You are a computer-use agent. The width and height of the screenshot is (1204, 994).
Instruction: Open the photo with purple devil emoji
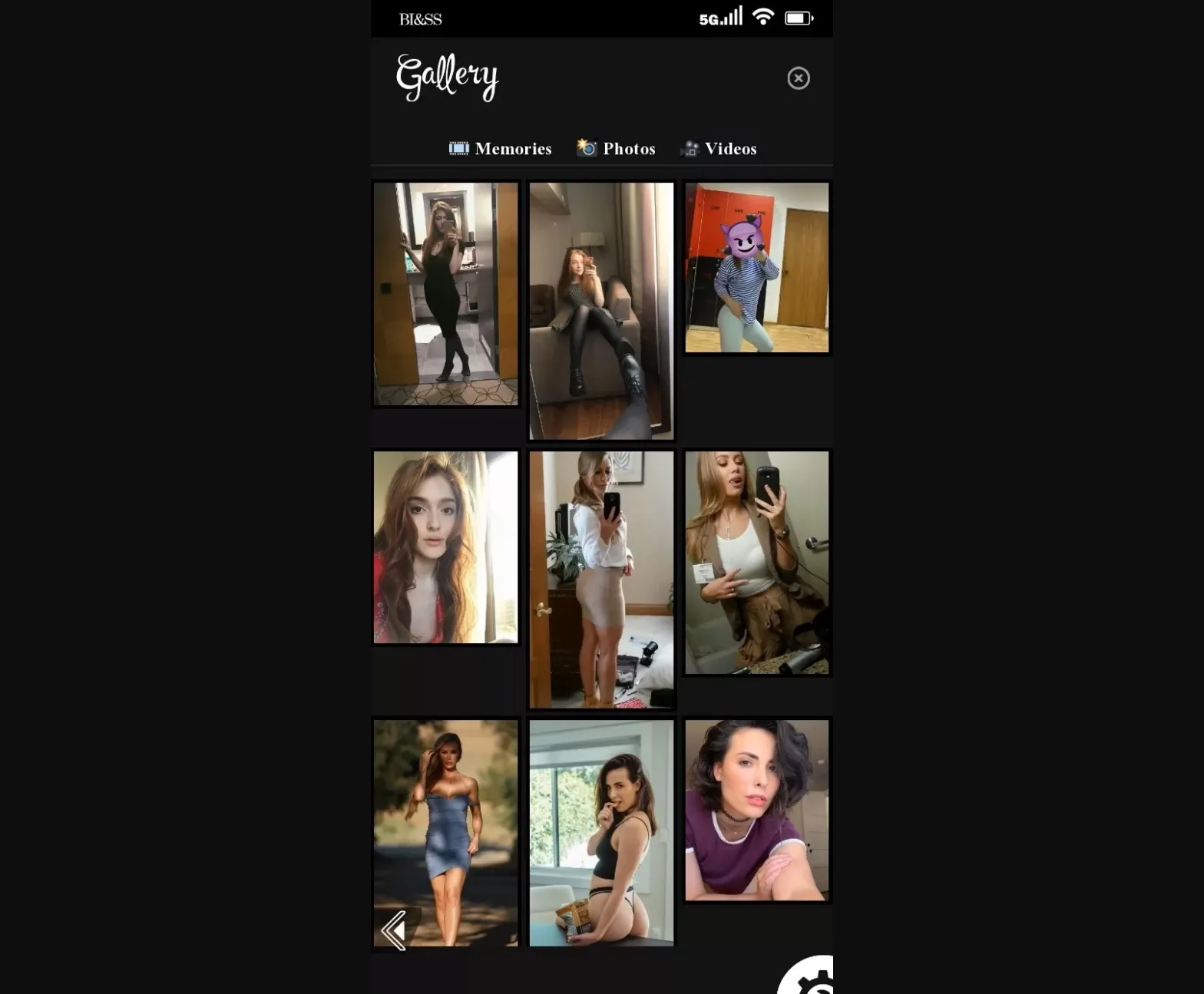click(x=756, y=267)
